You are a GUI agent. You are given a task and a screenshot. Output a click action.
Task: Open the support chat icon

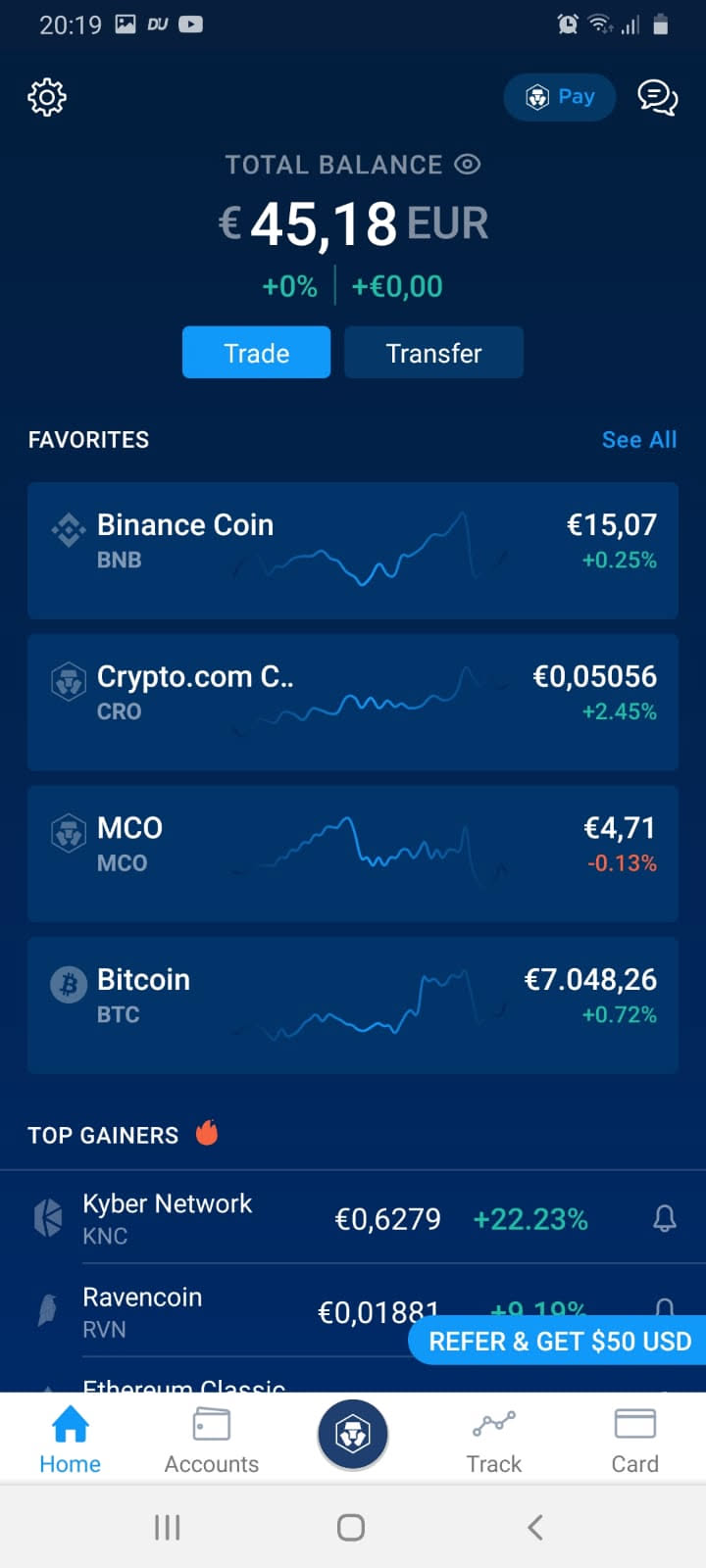657,97
